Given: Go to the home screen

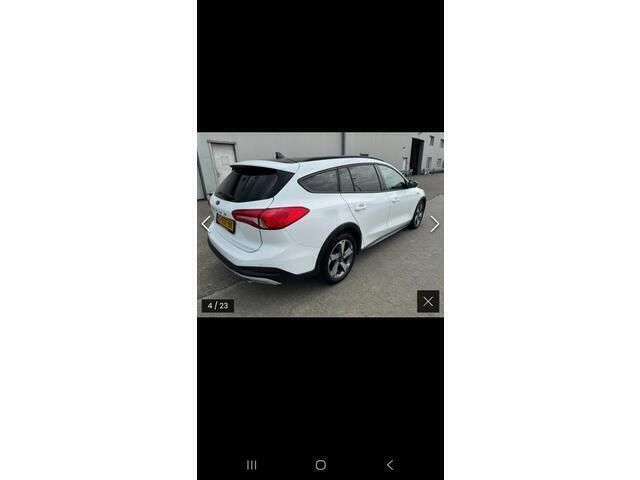Looking at the screenshot, I should coord(320,465).
